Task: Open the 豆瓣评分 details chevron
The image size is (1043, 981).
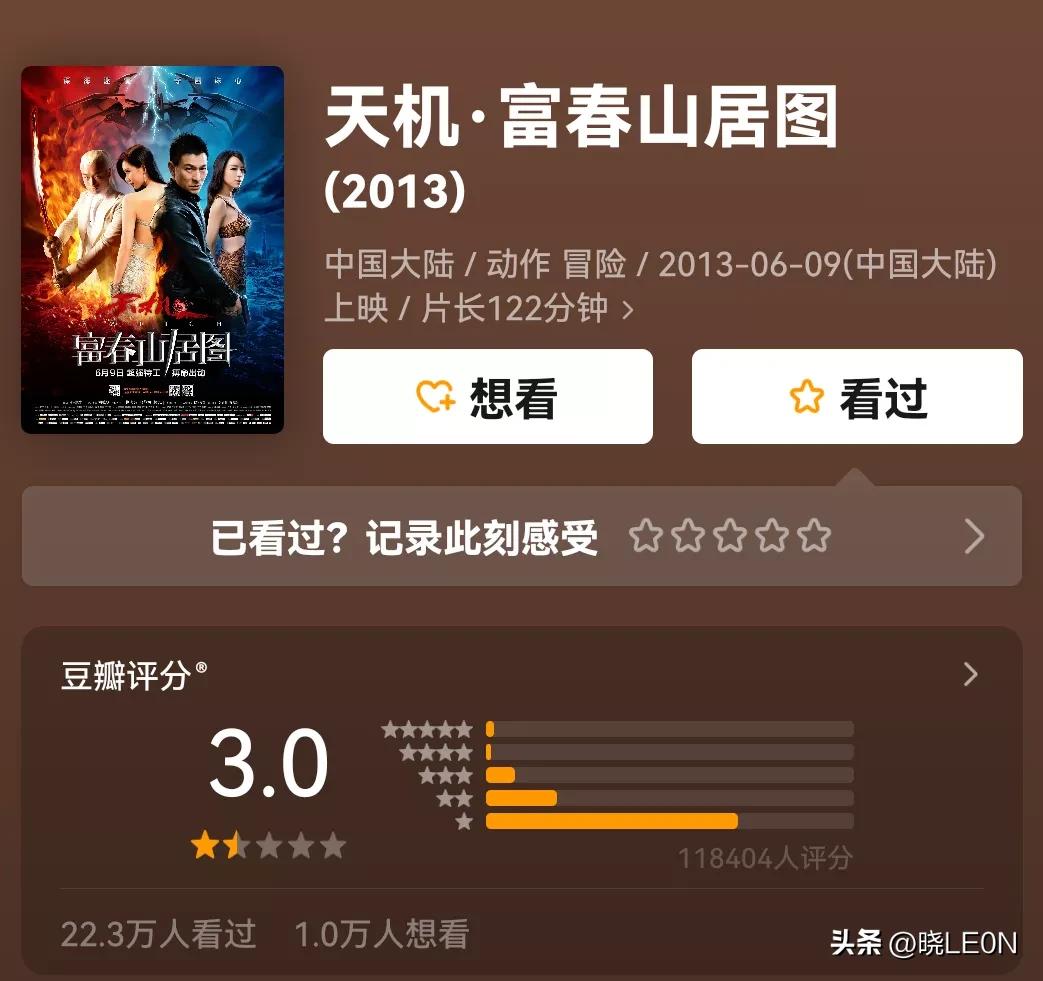Action: tap(969, 675)
